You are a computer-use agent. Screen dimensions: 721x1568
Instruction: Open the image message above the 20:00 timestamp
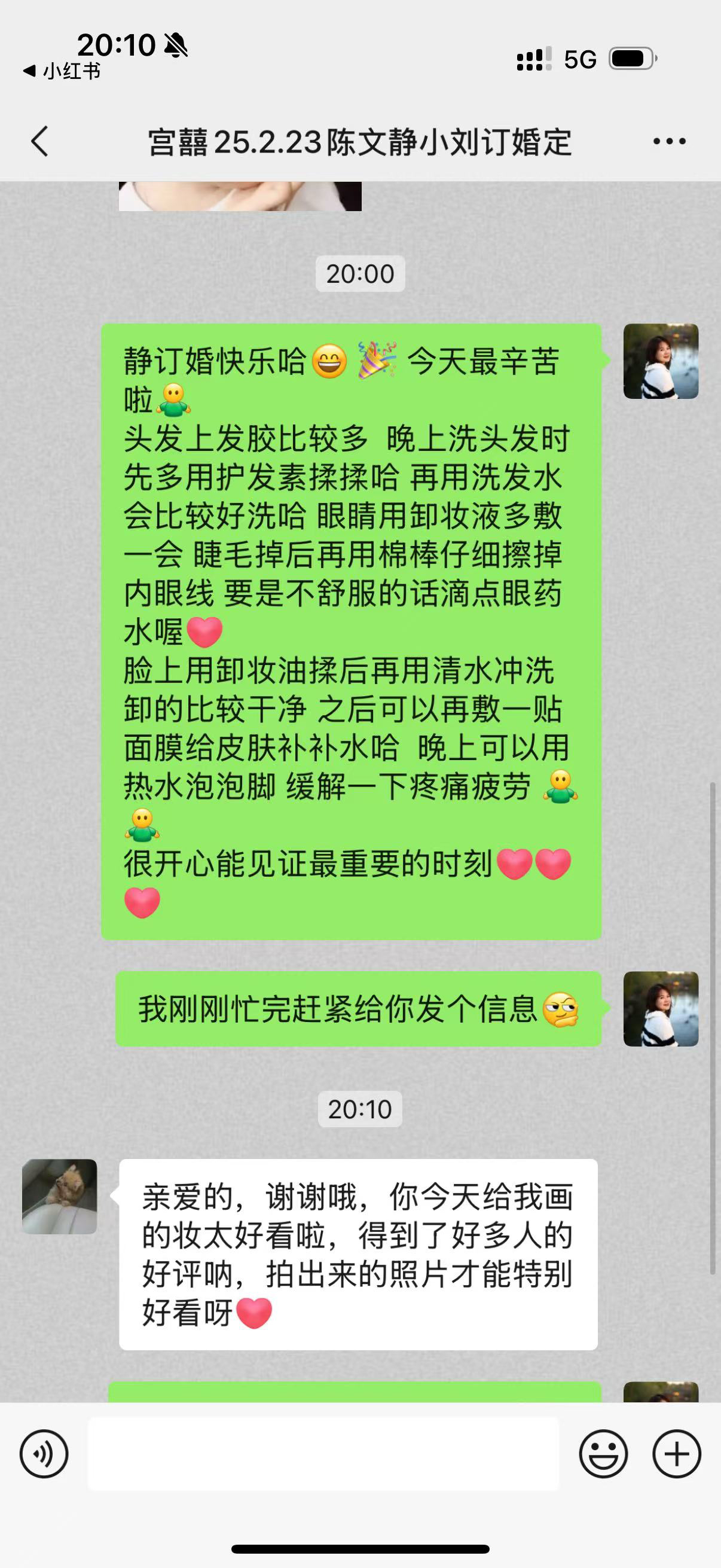(x=240, y=196)
